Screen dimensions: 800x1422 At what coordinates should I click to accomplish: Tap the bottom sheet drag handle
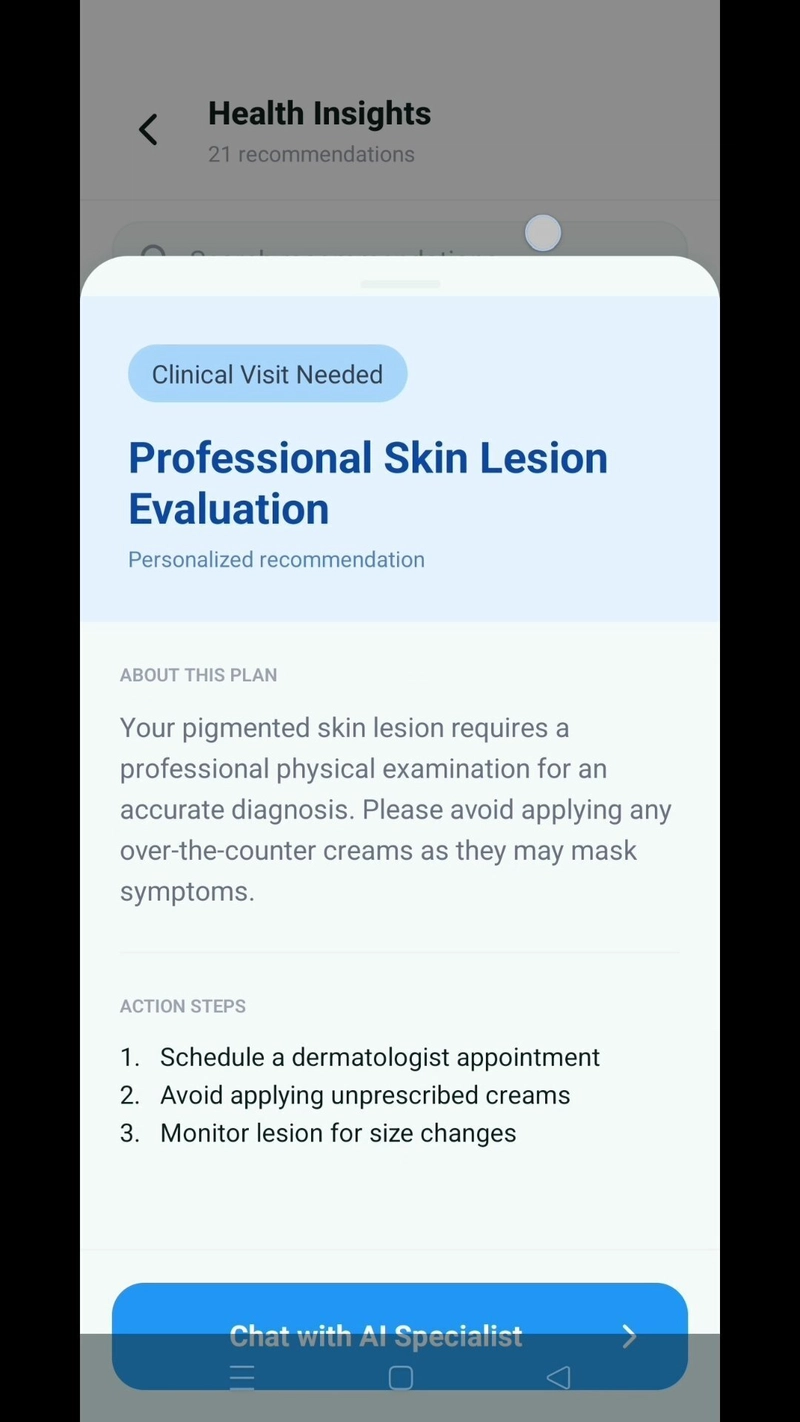[400, 284]
